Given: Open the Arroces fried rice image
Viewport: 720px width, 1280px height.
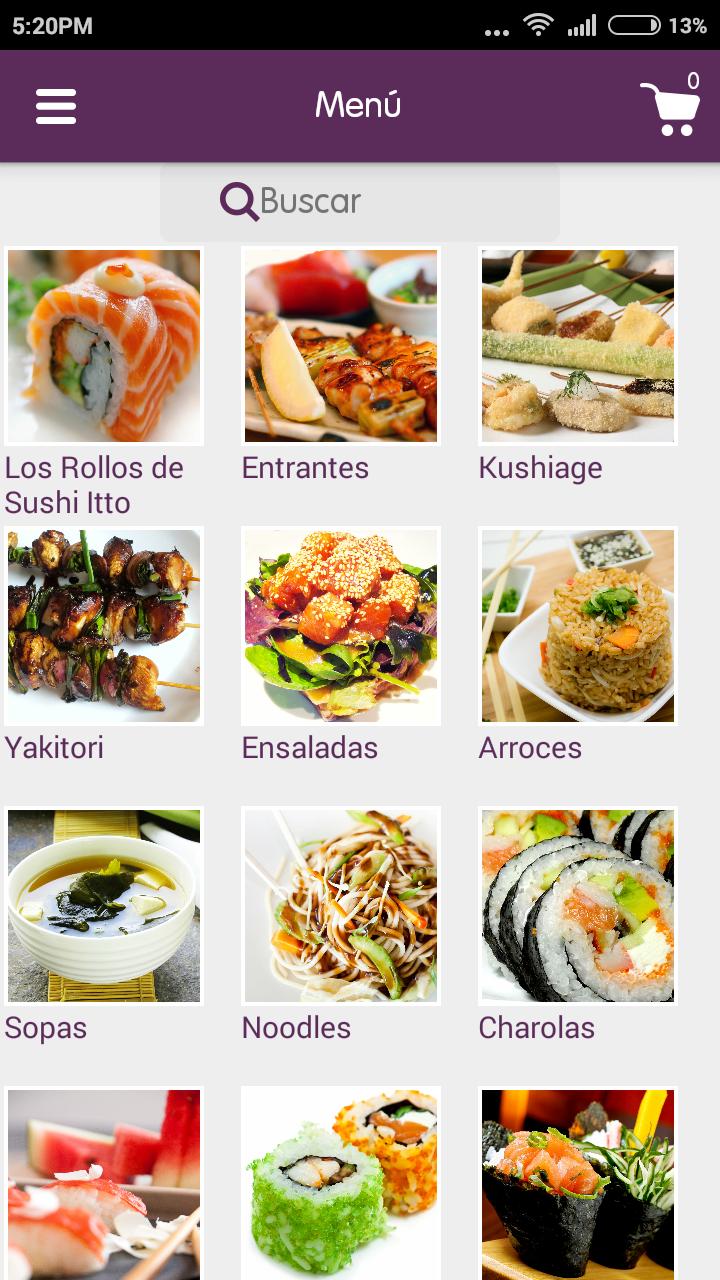Looking at the screenshot, I should pyautogui.click(x=576, y=625).
